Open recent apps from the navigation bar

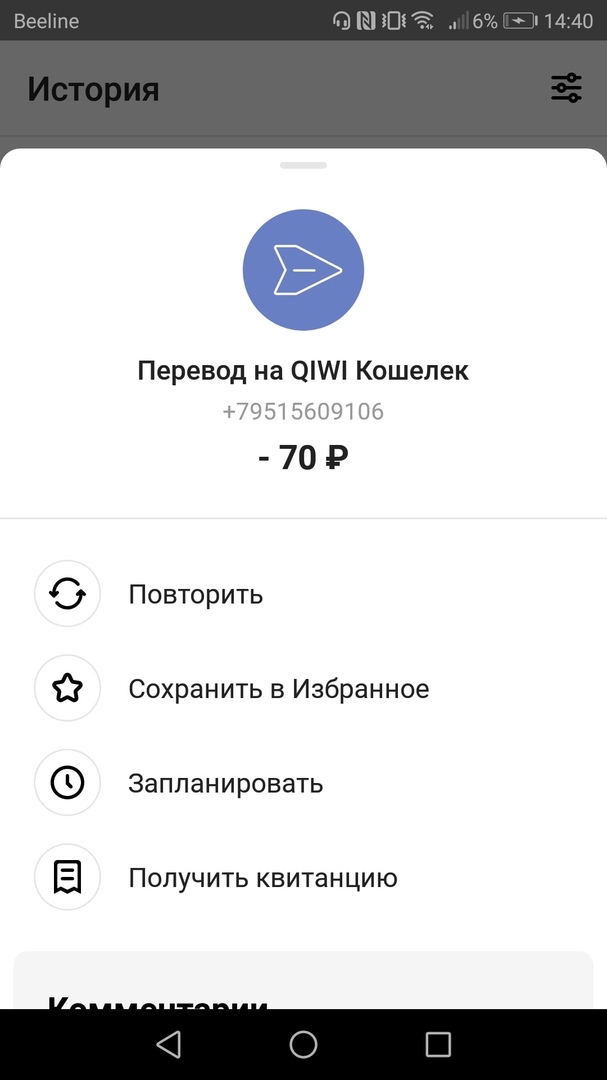tap(438, 1045)
